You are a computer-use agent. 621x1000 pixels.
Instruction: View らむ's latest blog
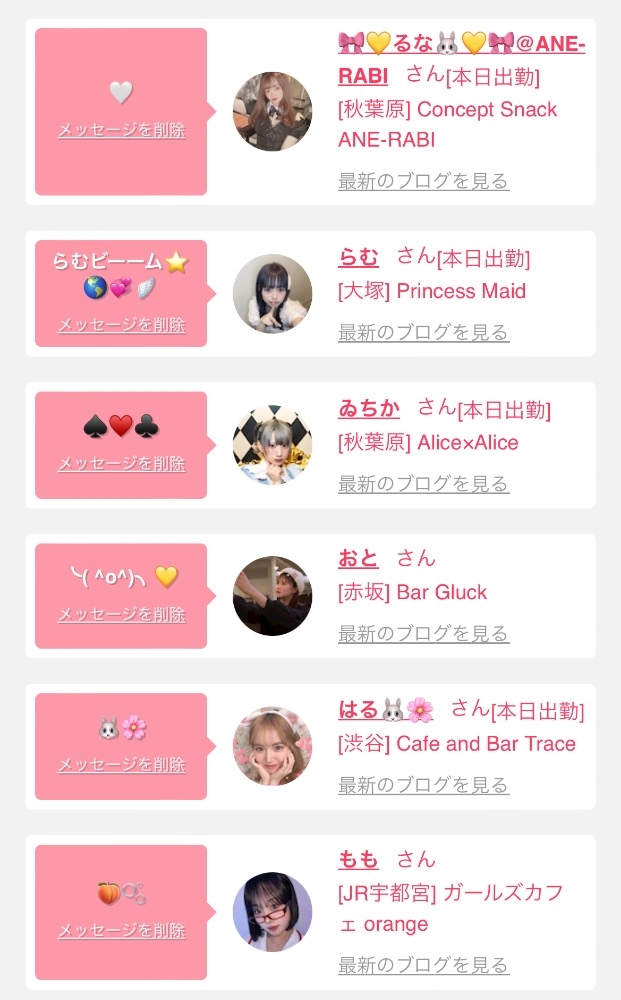423,332
